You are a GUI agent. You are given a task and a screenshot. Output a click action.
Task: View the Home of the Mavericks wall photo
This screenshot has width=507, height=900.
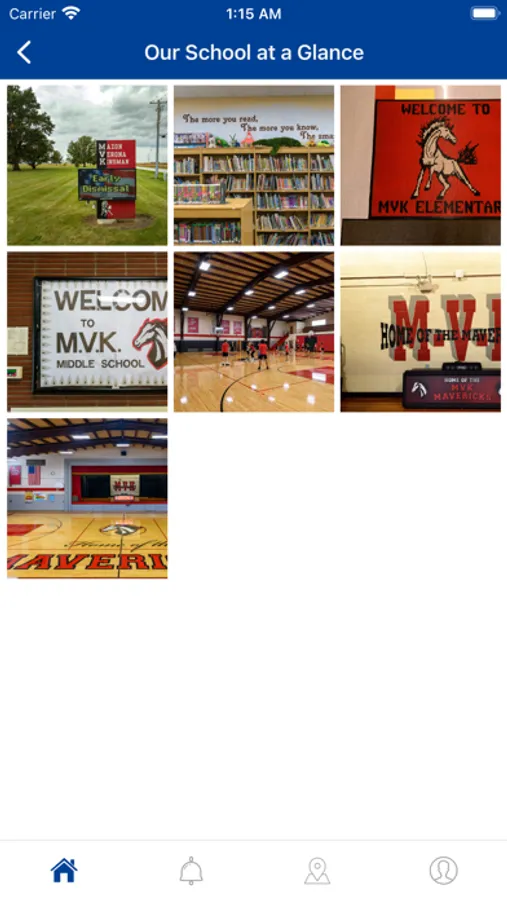(x=420, y=332)
